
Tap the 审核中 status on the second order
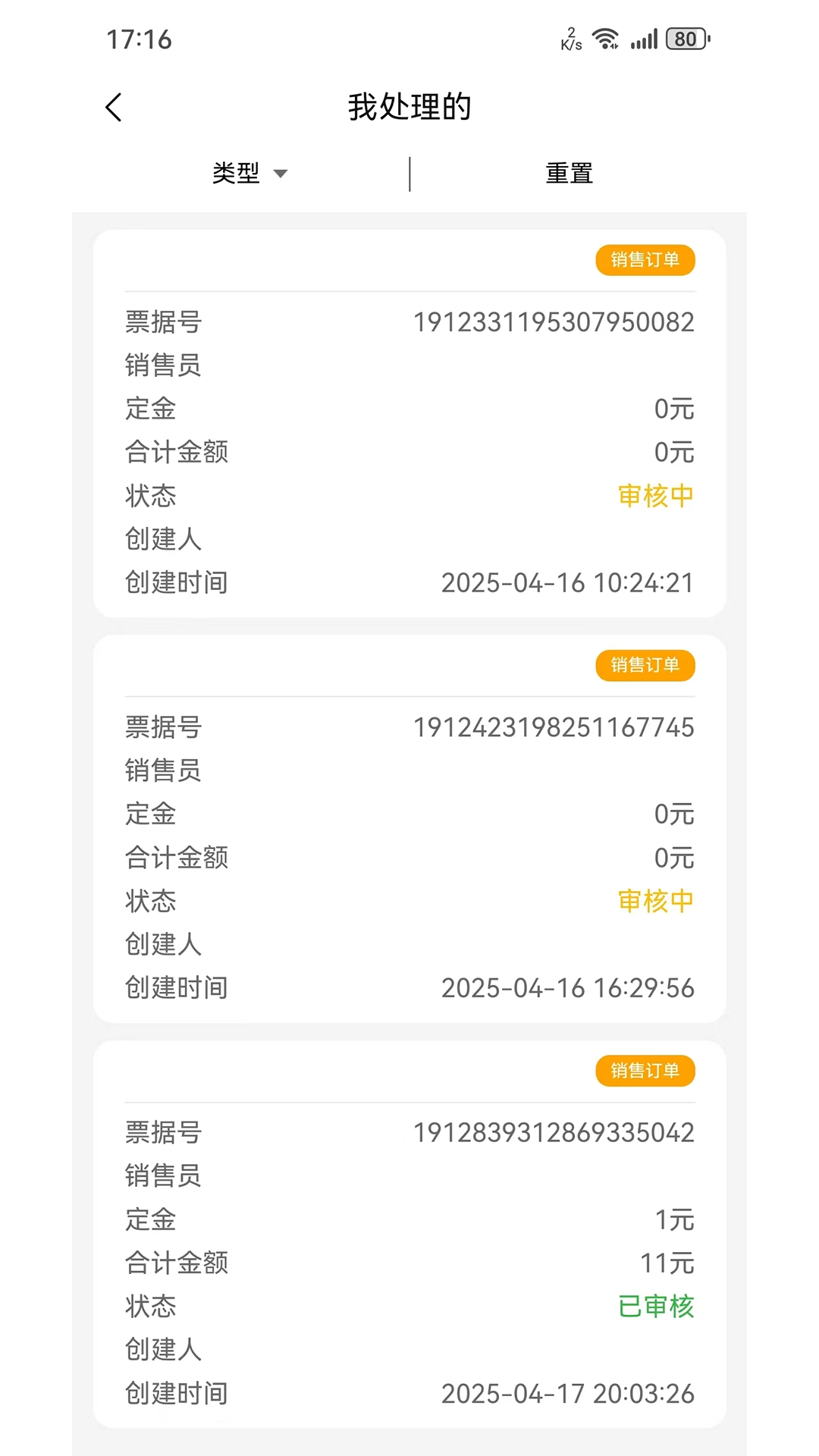coord(655,902)
